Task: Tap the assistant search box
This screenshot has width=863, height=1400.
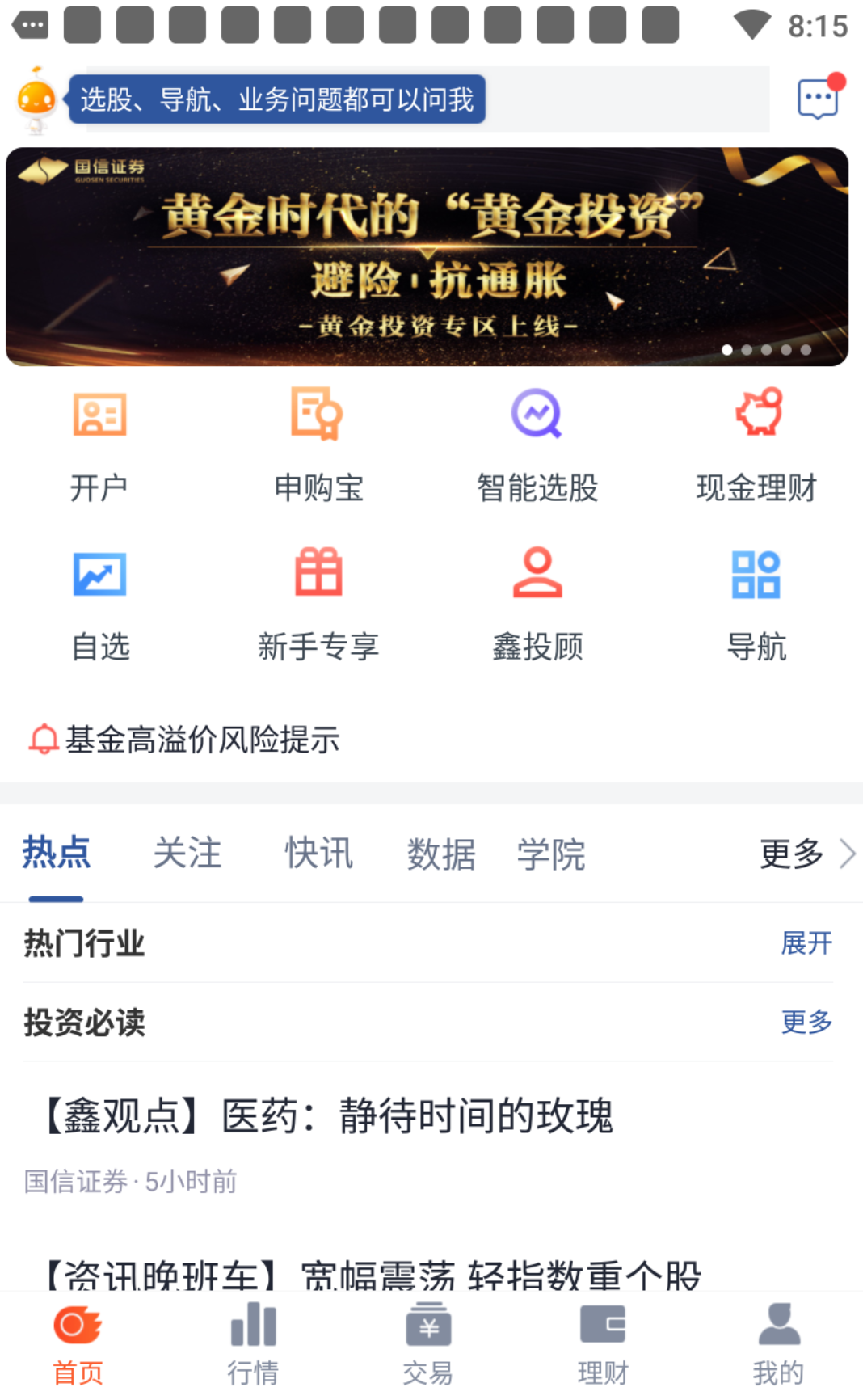Action: coord(420,99)
